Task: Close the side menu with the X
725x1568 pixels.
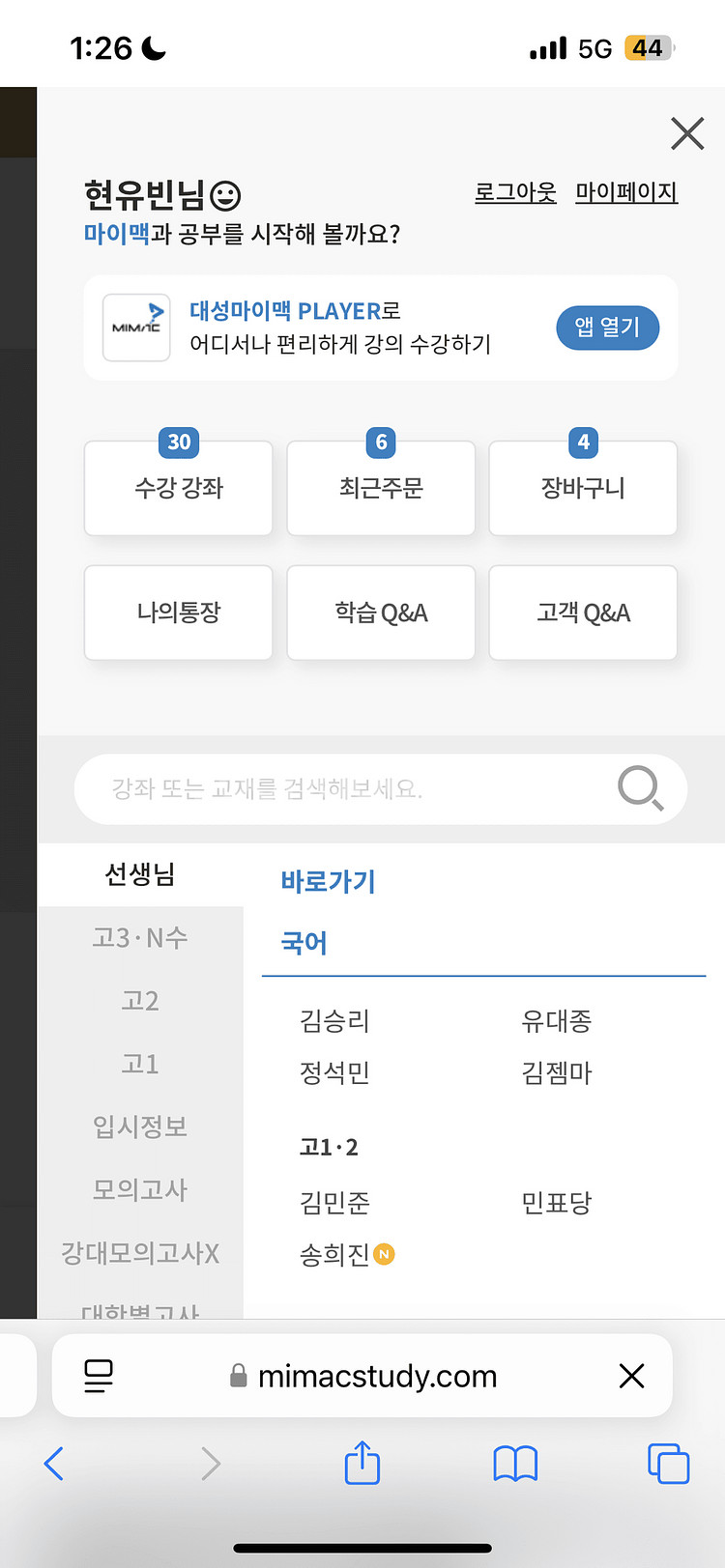Action: click(687, 133)
